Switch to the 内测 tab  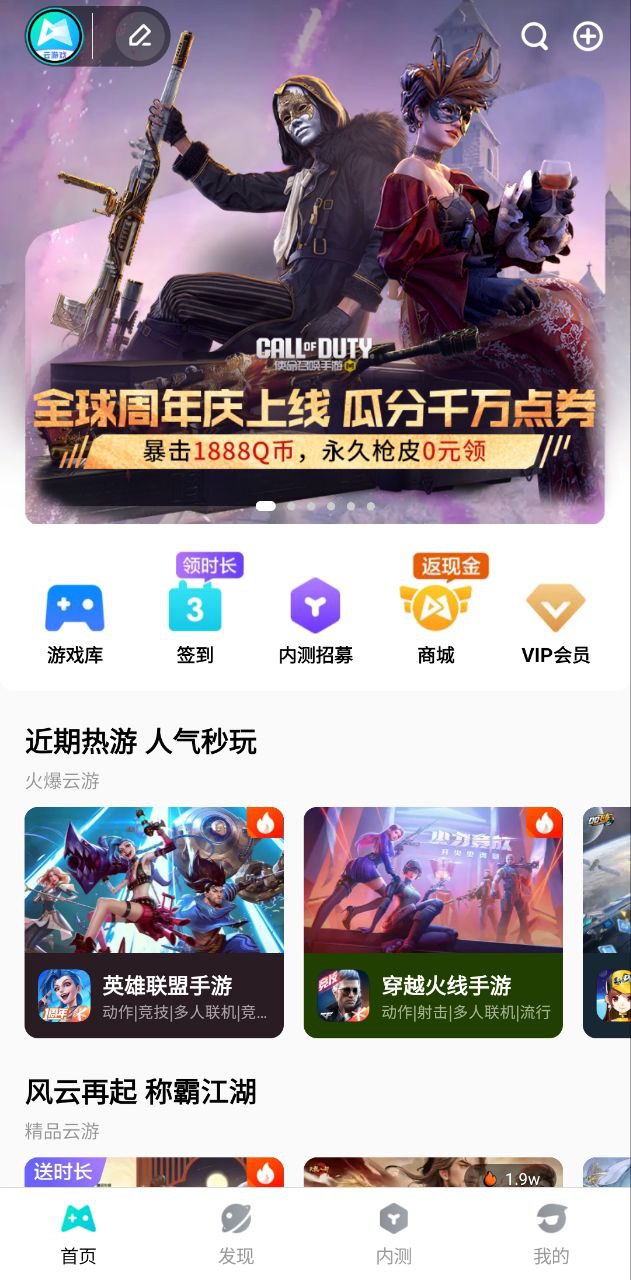(x=394, y=1234)
